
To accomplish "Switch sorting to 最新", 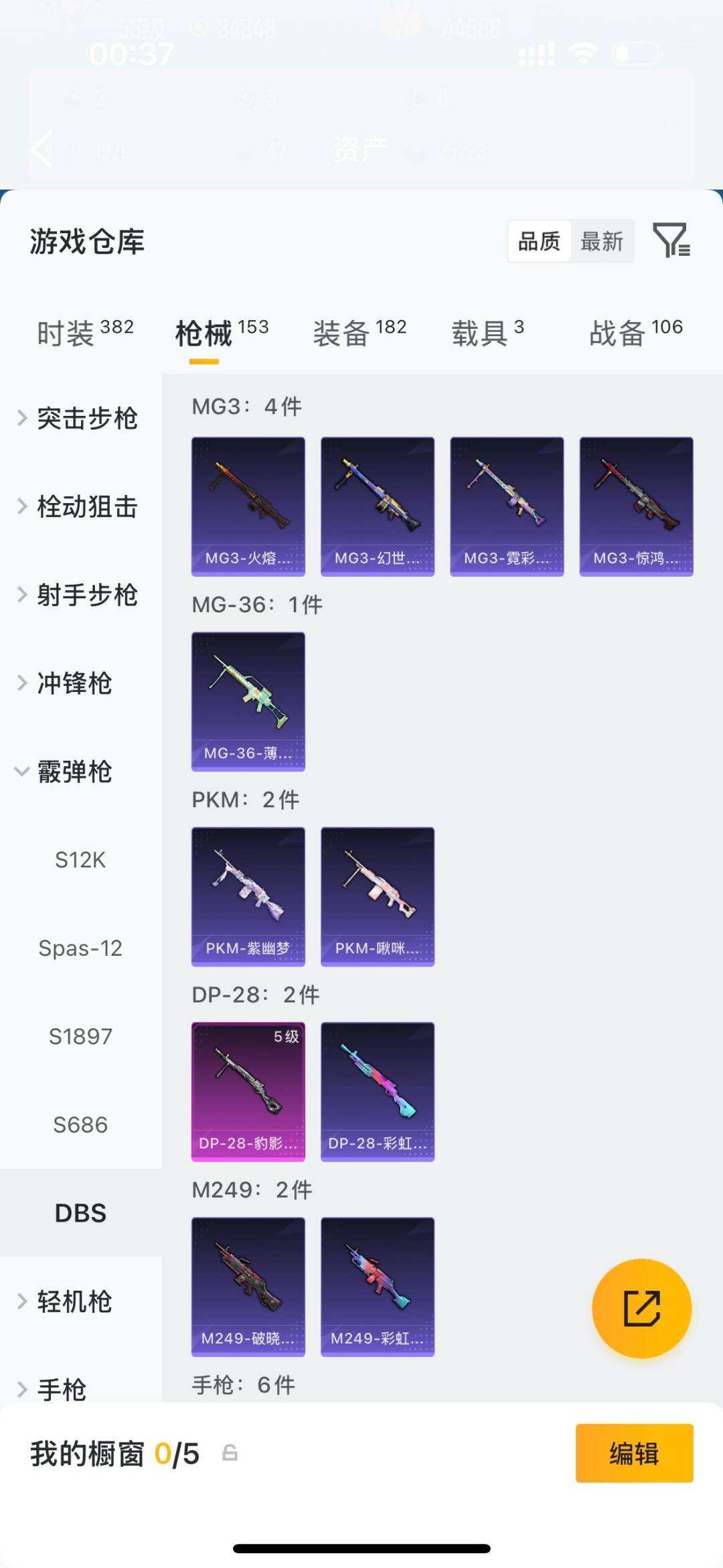I will point(601,242).
